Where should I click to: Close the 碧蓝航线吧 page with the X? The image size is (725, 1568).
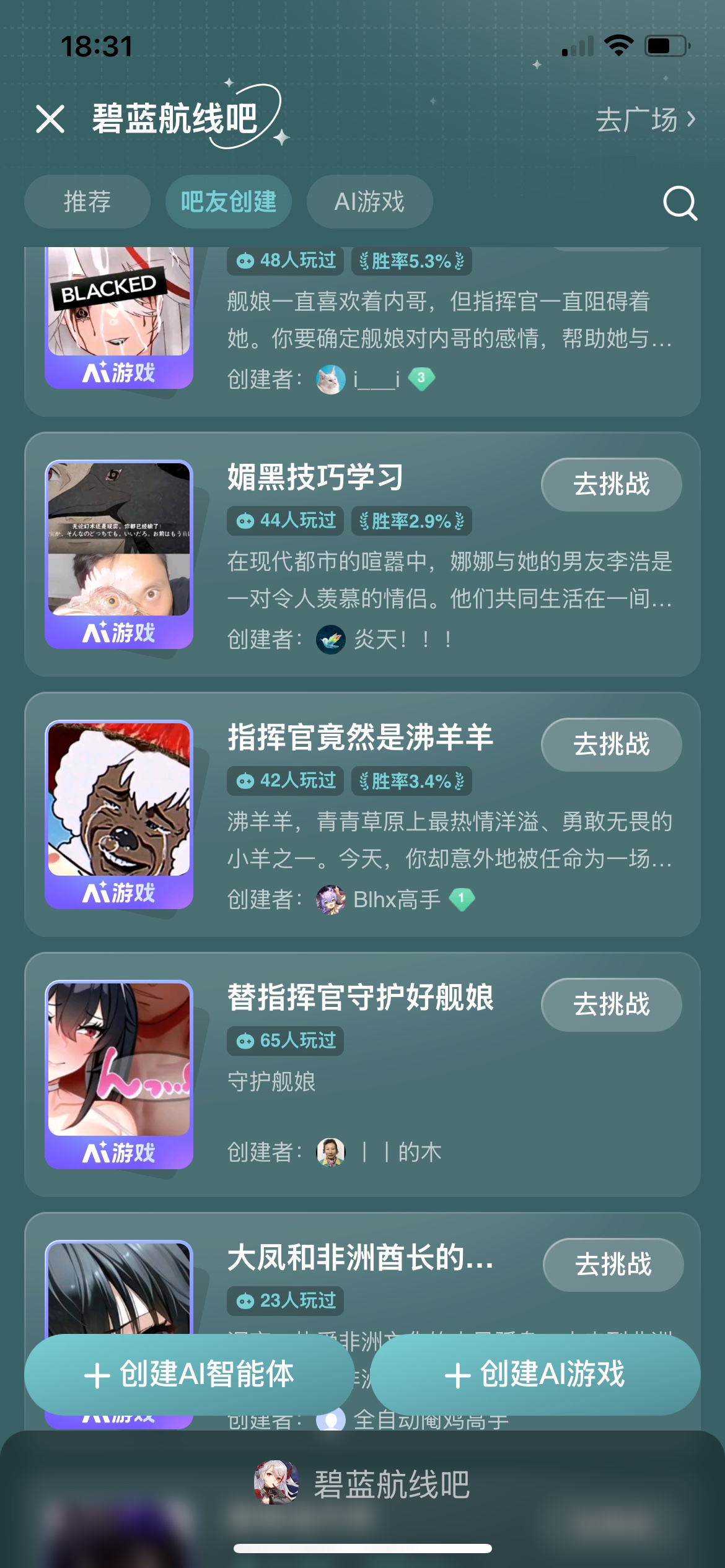coord(50,119)
